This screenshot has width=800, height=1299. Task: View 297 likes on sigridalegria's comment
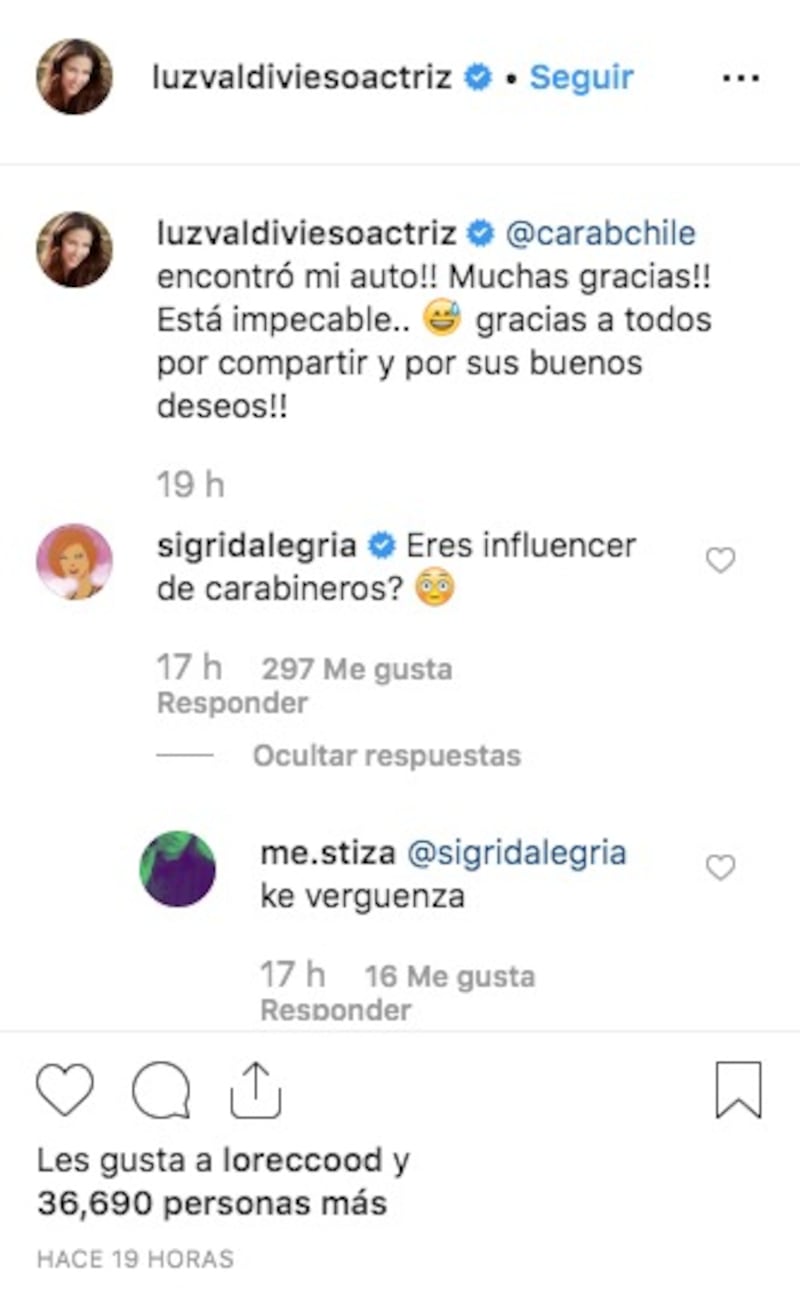(x=356, y=668)
